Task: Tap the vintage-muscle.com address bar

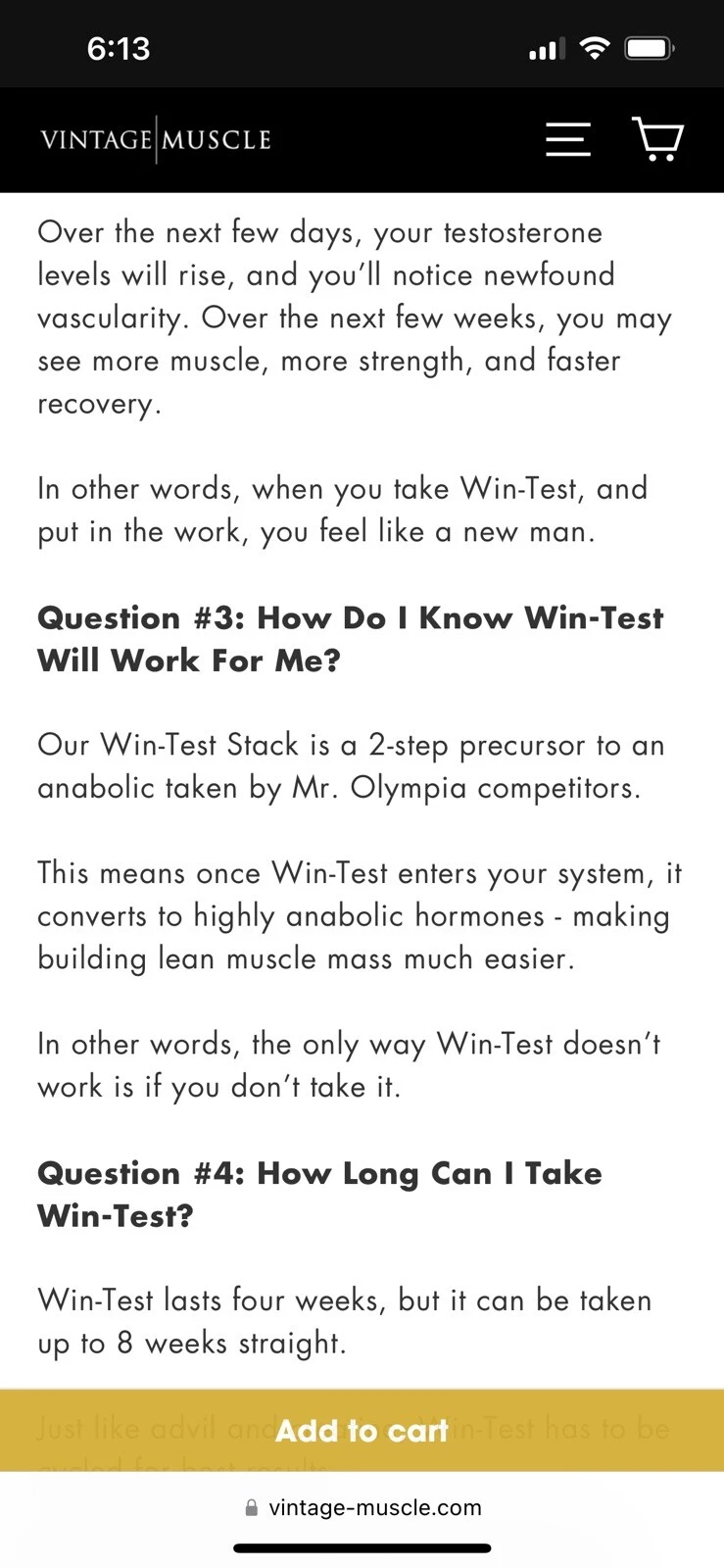Action: (x=362, y=1507)
